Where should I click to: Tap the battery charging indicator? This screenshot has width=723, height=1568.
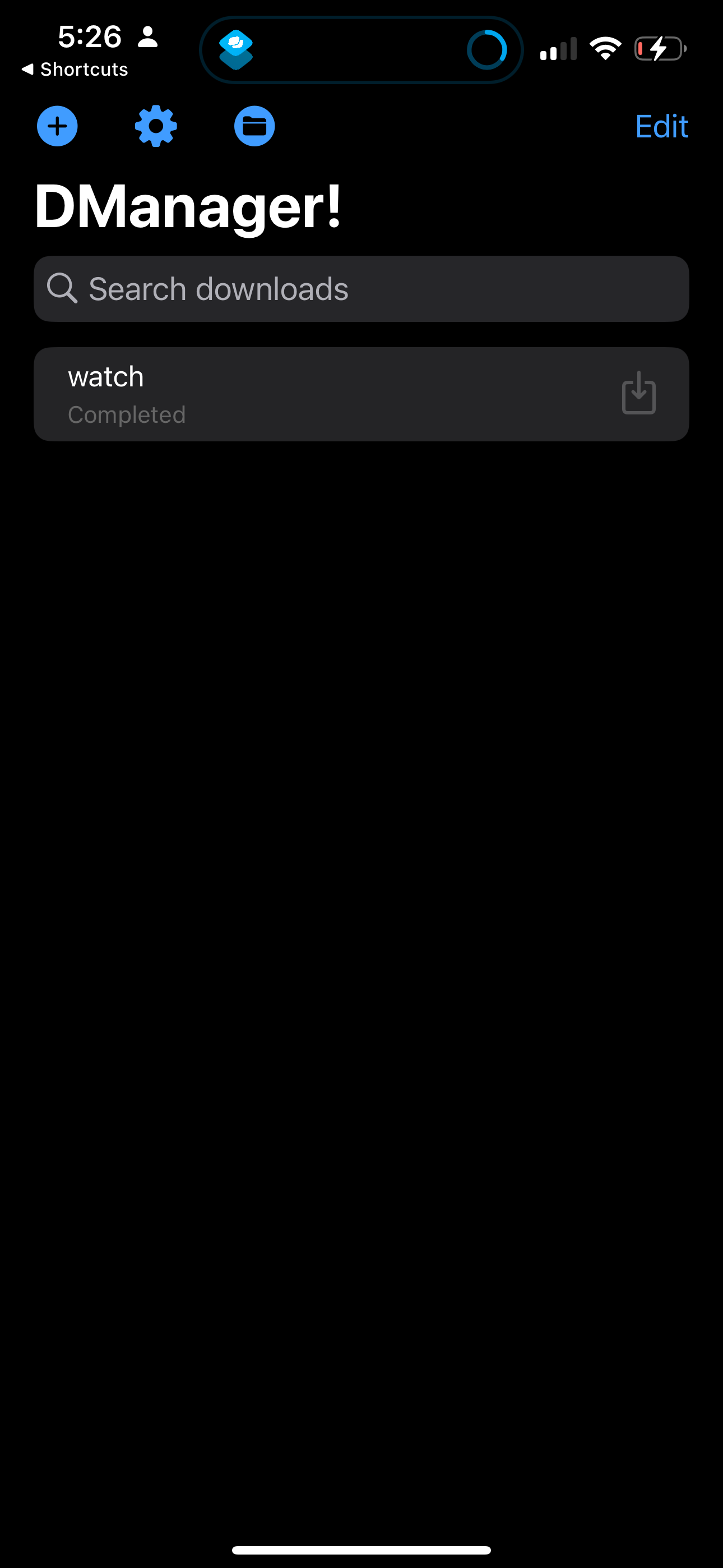pyautogui.click(x=660, y=49)
